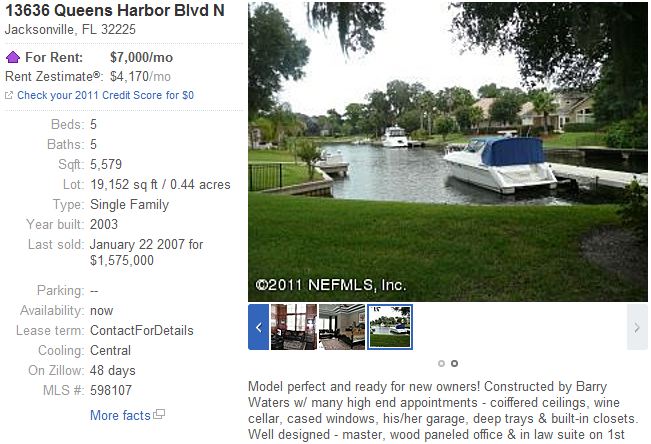This screenshot has width=651, height=444.
Task: Open the Check your 2011 Credit Score link
Action: coord(105,95)
